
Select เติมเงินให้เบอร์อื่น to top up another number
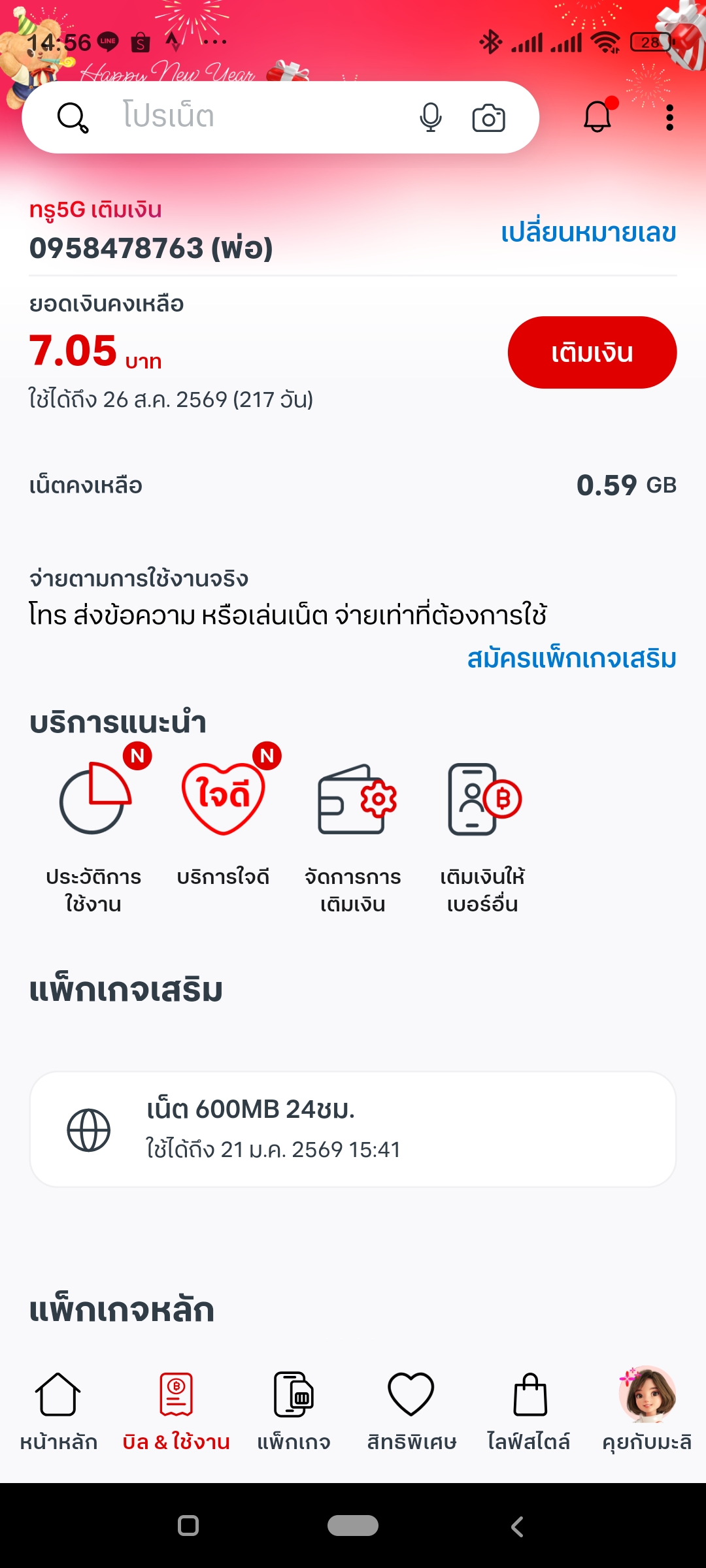[482, 836]
